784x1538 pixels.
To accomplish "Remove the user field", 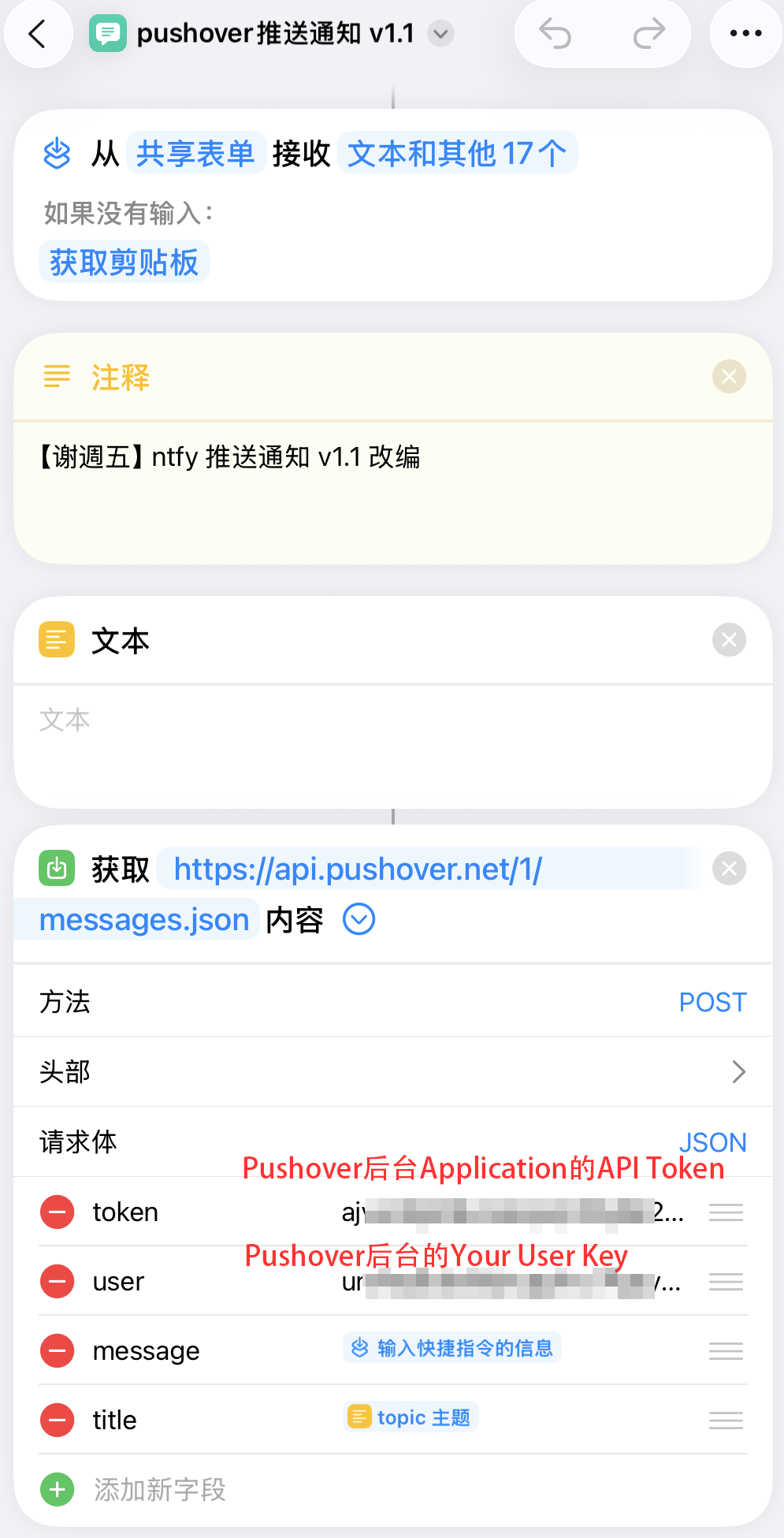I will pos(58,1282).
